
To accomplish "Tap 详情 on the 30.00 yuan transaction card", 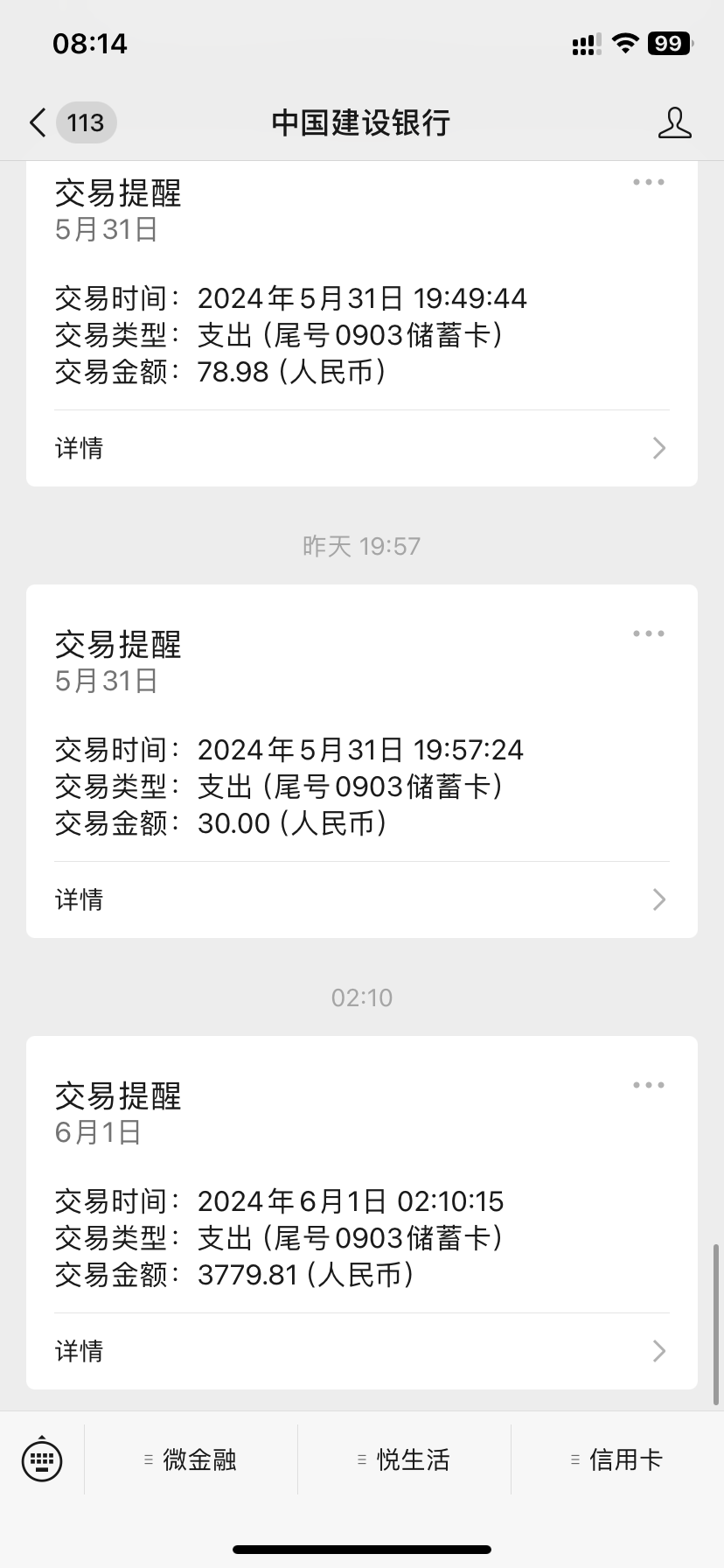I will pyautogui.click(x=79, y=899).
